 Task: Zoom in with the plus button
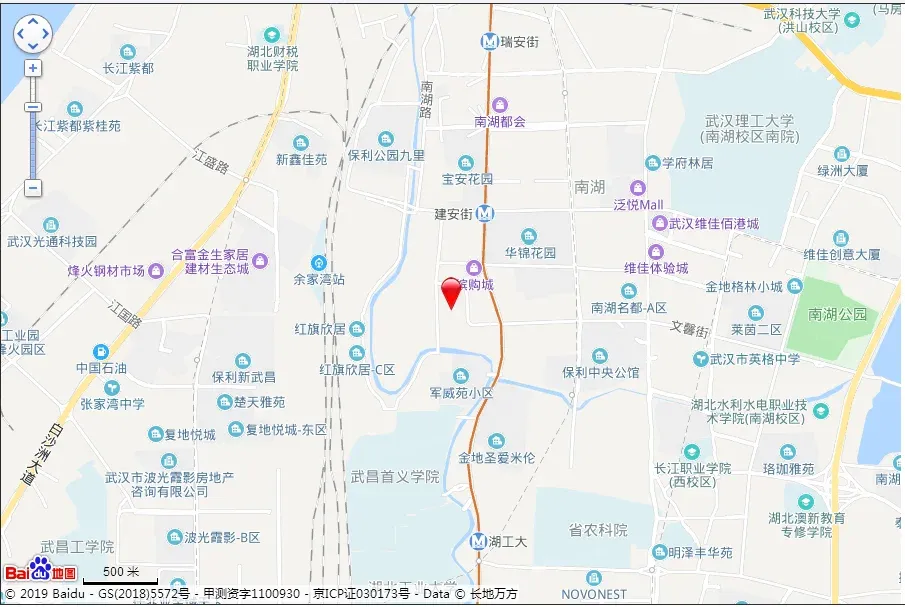[33, 68]
